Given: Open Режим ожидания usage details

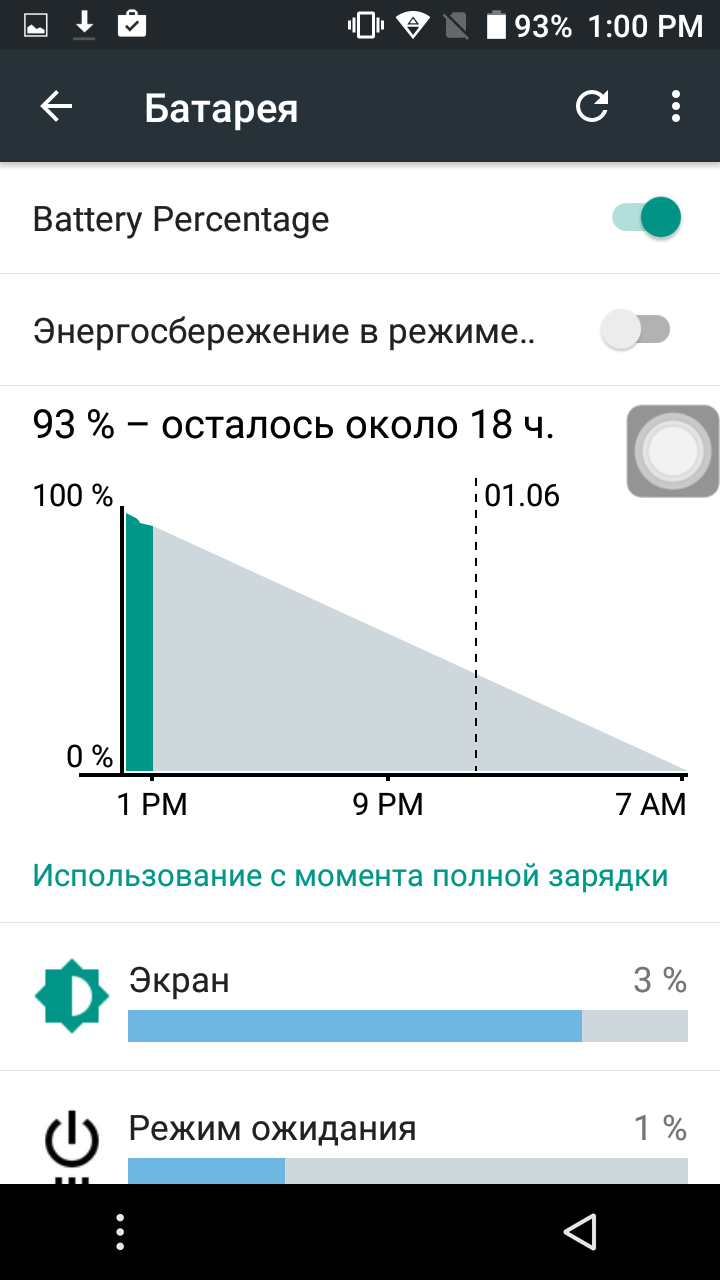Looking at the screenshot, I should click(x=360, y=1128).
